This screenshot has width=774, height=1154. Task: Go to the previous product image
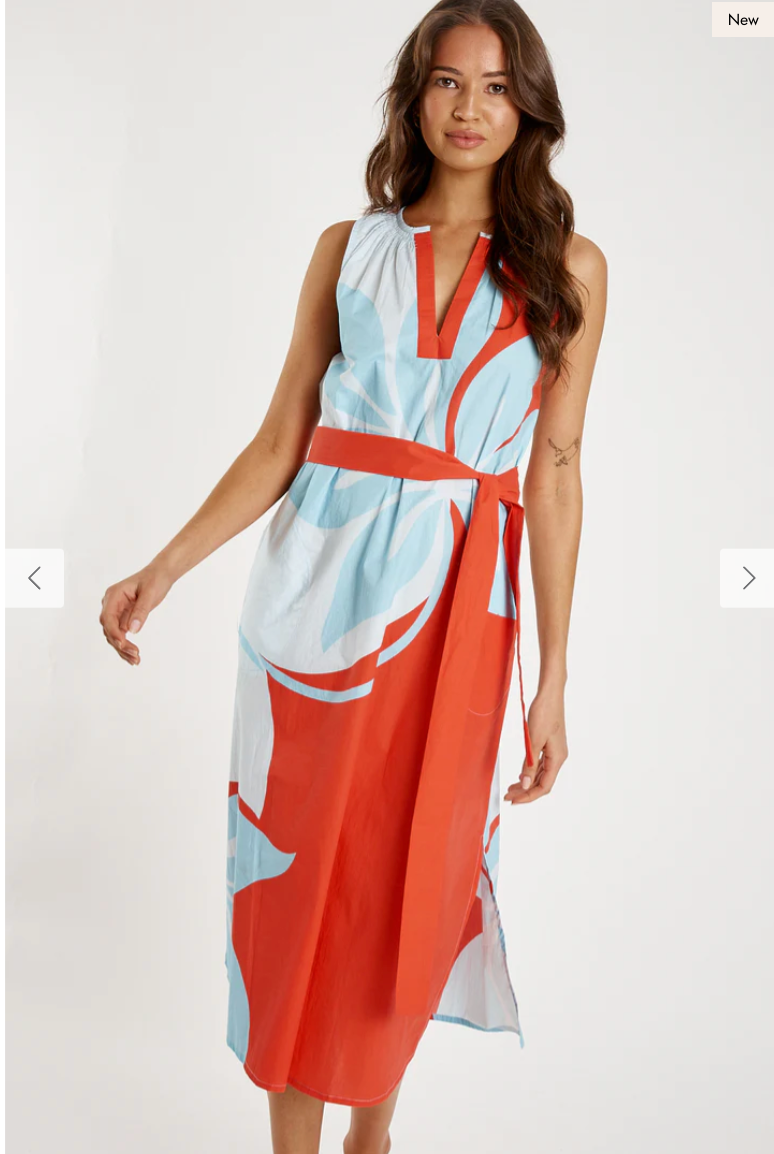click(x=34, y=578)
